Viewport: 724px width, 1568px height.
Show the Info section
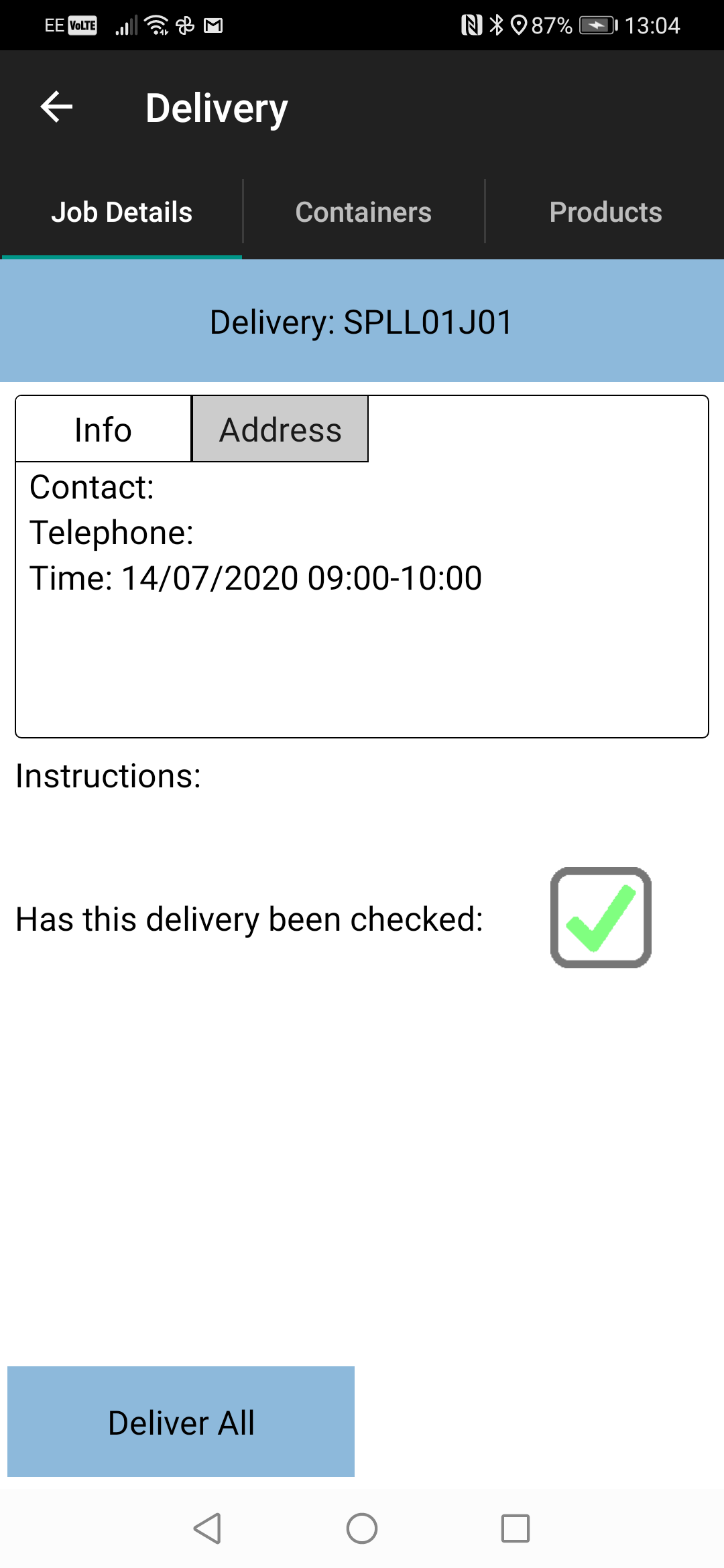(103, 430)
